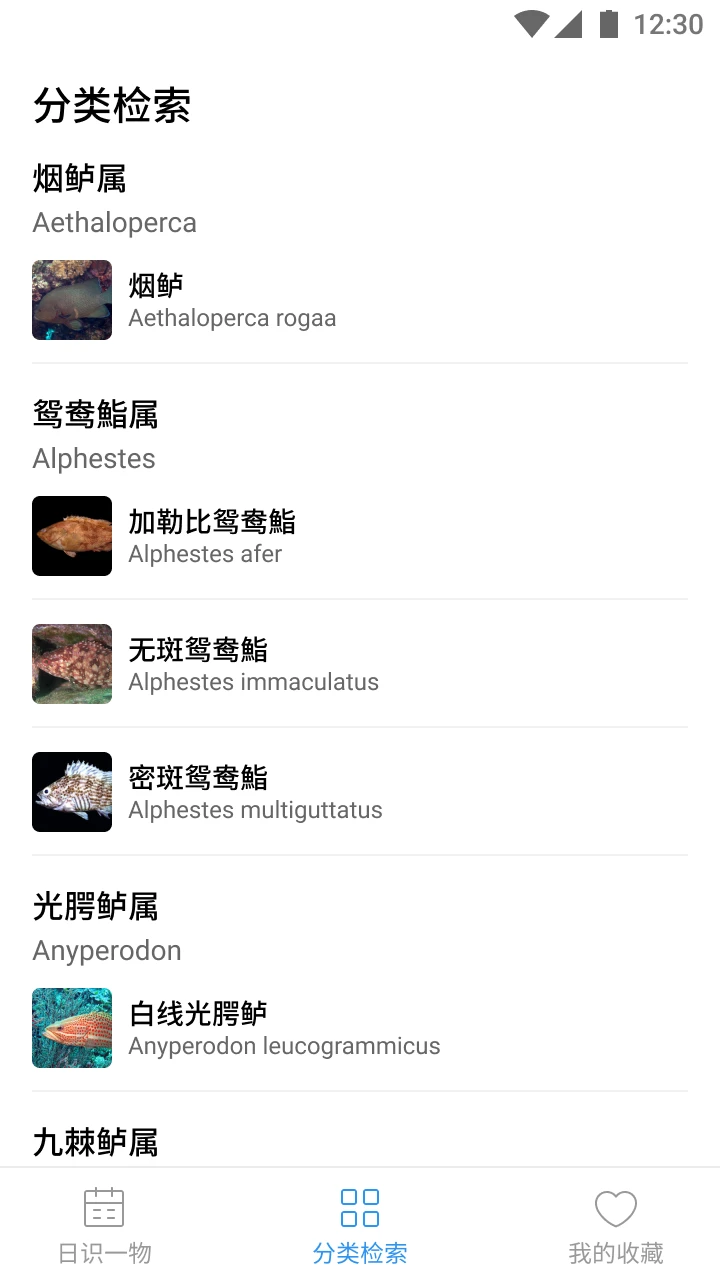Tap the battery icon in the status bar
Image resolution: width=720 pixels, height=1280 pixels.
click(611, 24)
